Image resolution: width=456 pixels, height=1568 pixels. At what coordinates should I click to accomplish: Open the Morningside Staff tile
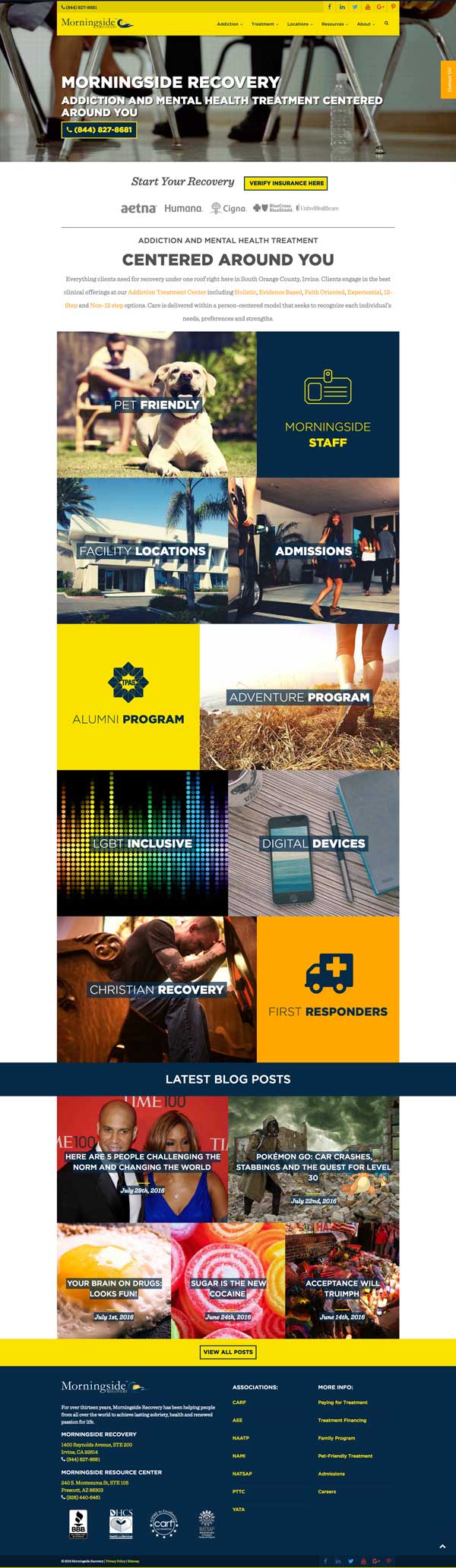[x=328, y=405]
